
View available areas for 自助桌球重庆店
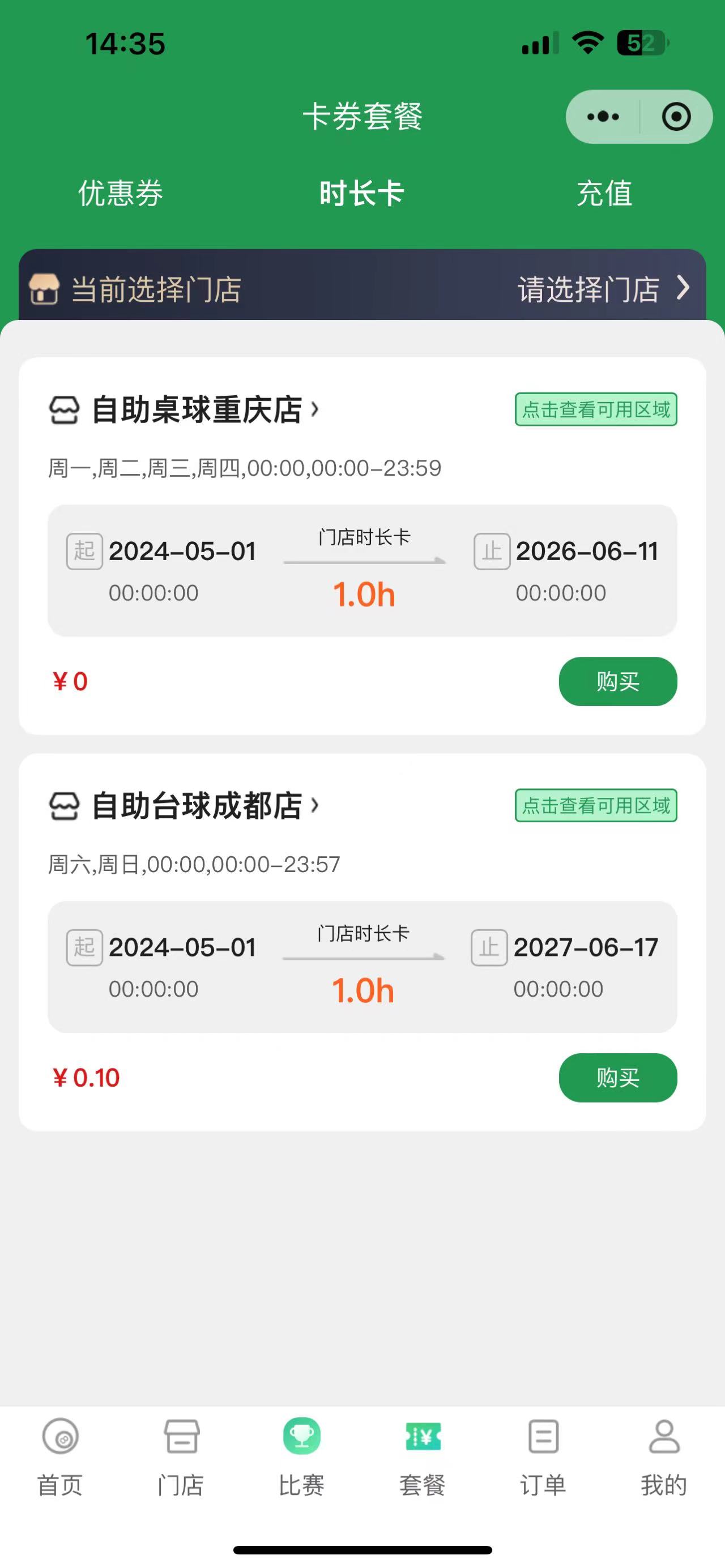(x=596, y=409)
